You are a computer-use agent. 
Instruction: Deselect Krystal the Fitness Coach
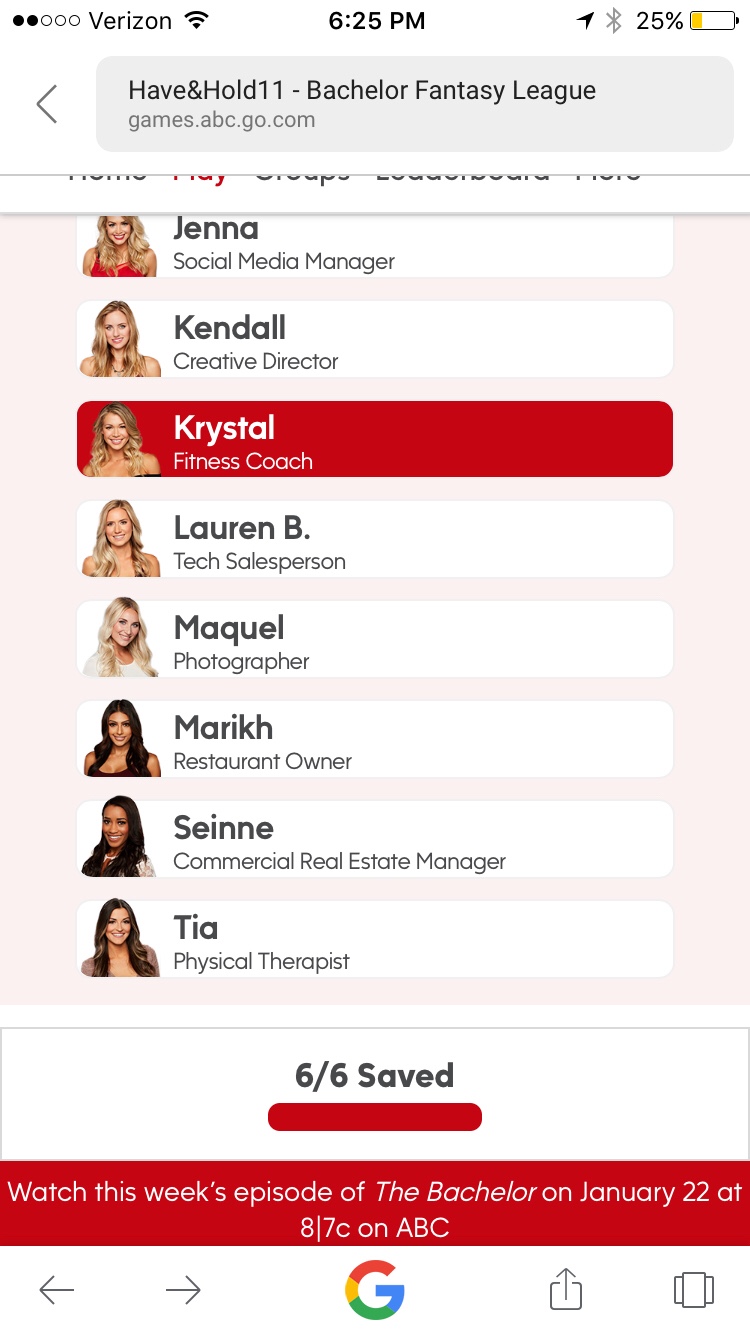[375, 439]
